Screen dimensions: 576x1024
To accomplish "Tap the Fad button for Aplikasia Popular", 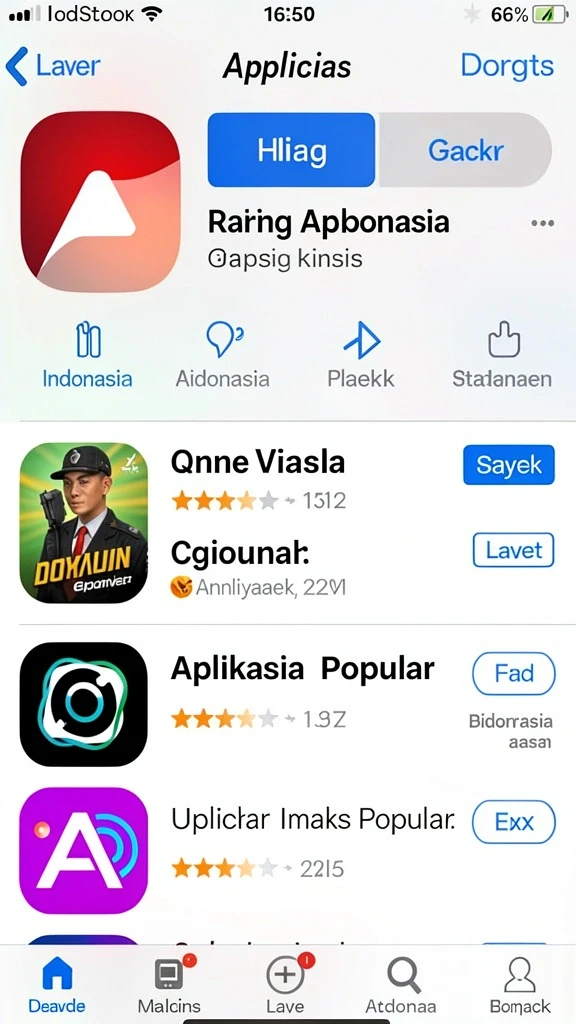I will click(x=513, y=673).
